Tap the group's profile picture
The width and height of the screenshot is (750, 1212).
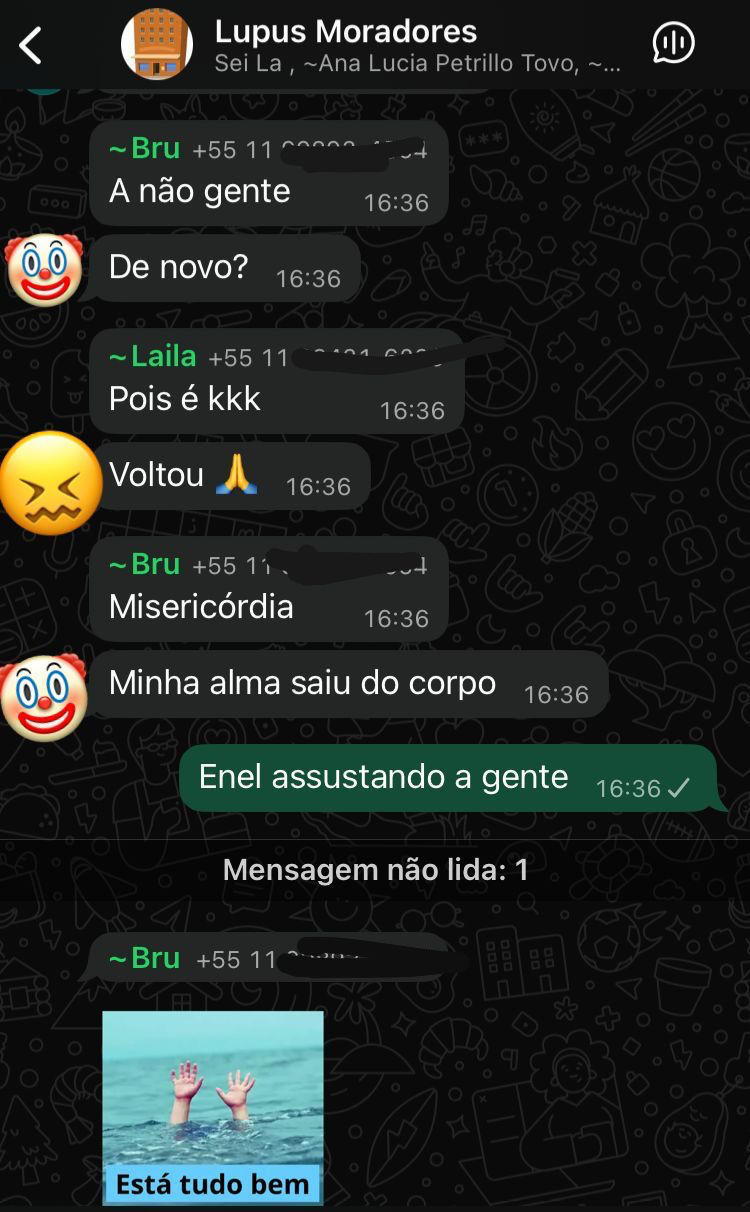(x=157, y=45)
